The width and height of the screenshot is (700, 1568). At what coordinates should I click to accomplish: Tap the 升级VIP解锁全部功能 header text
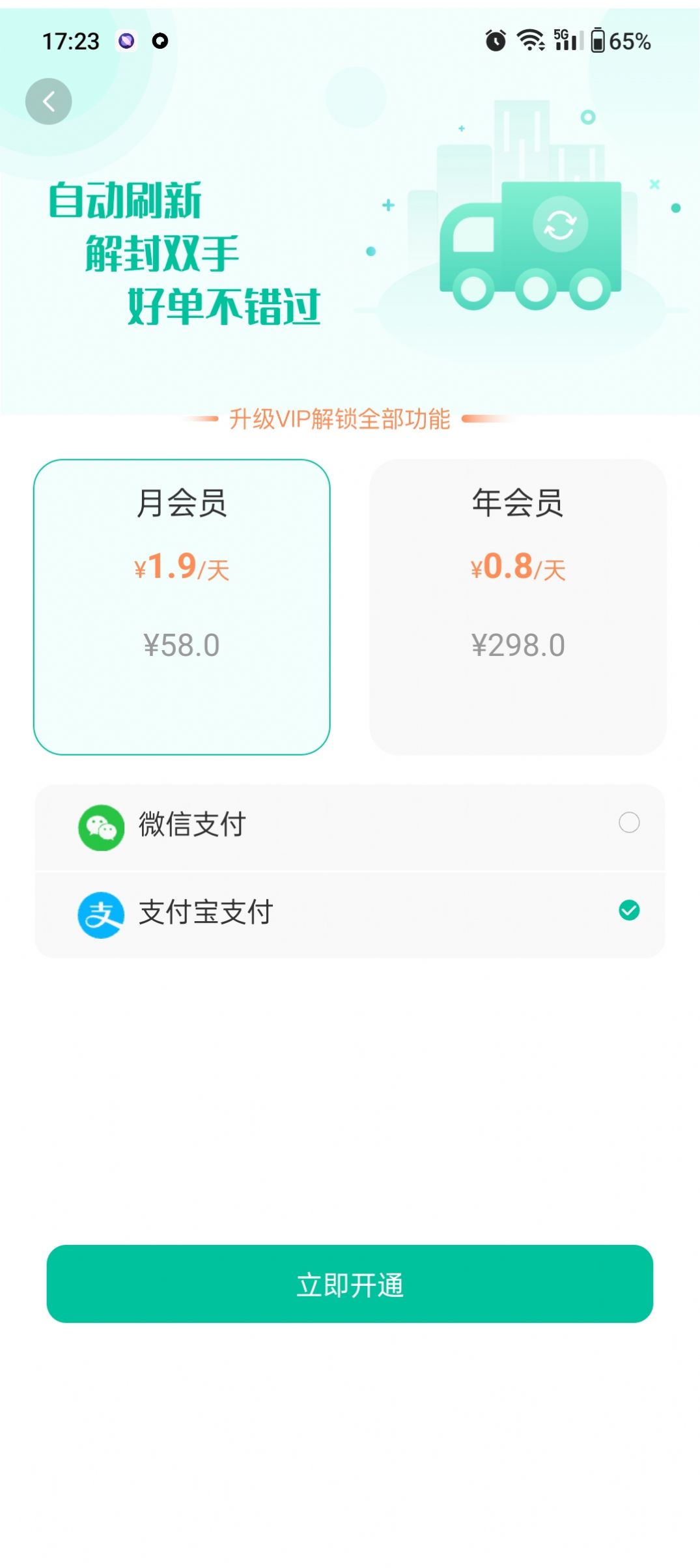(x=340, y=420)
